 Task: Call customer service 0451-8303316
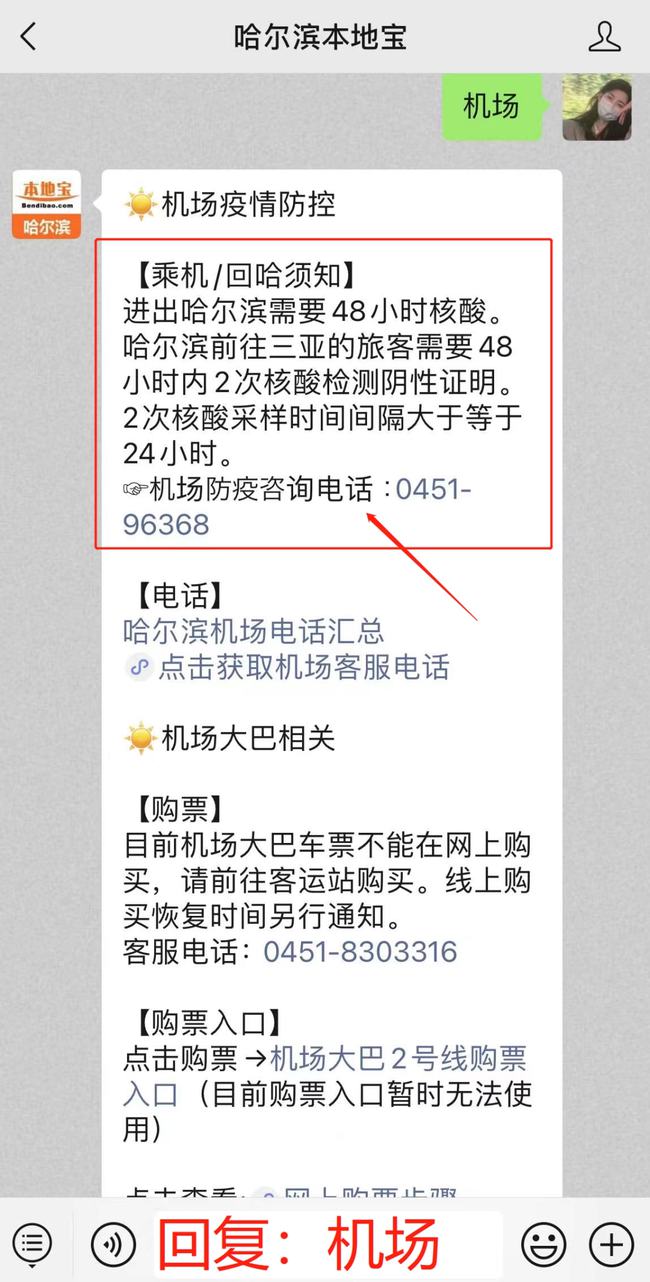[x=360, y=951]
